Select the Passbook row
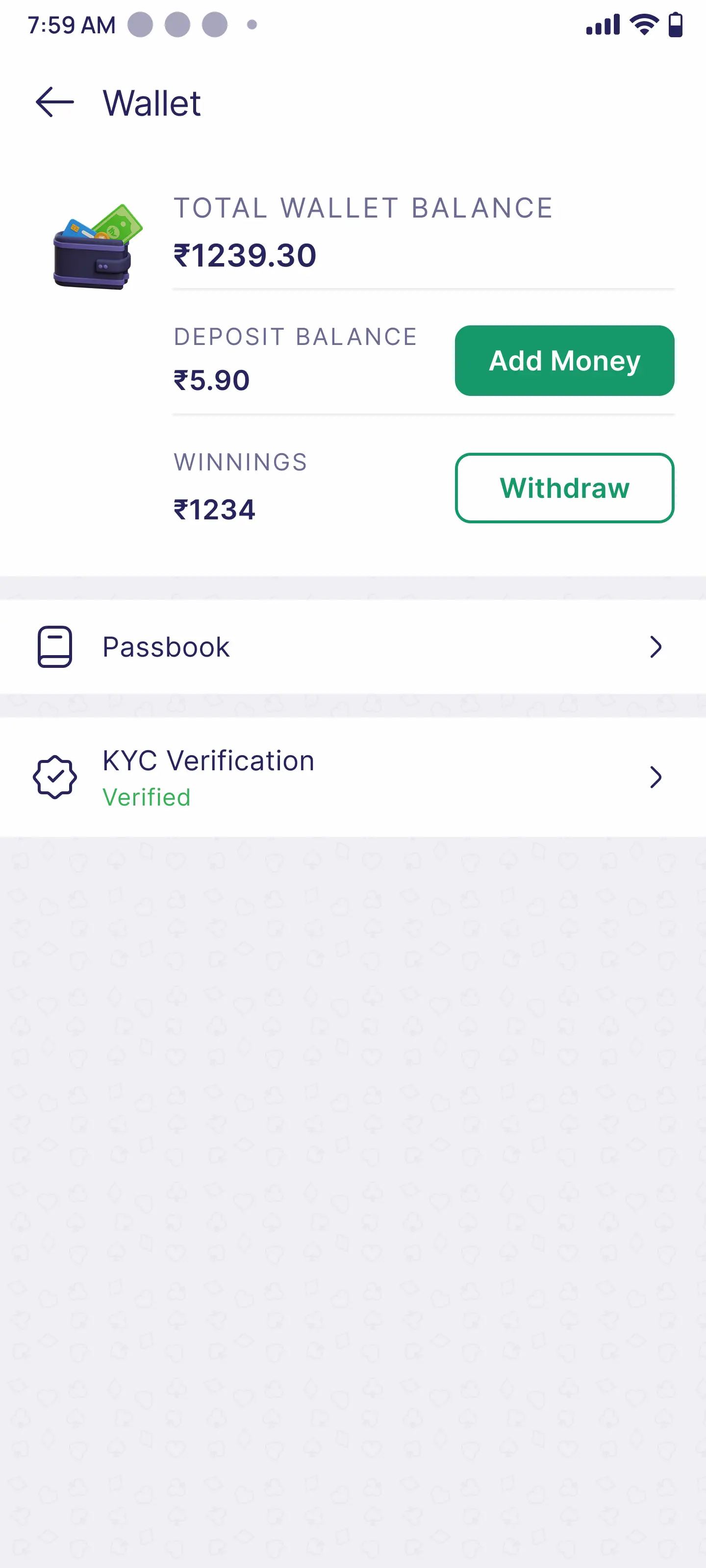 pyautogui.click(x=166, y=646)
